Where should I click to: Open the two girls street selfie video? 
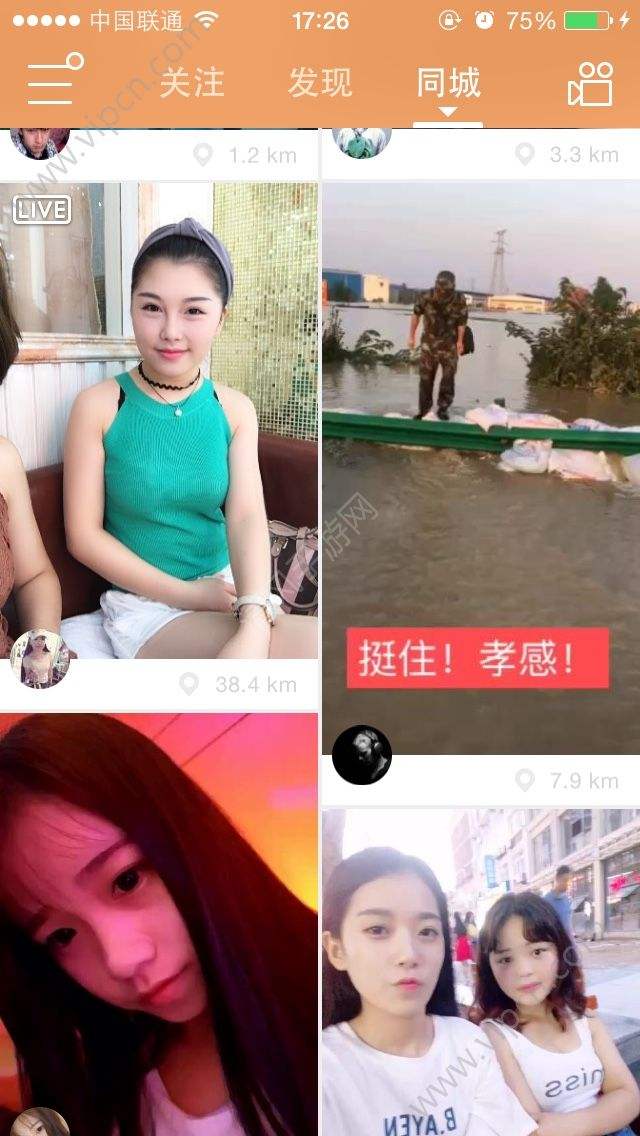coord(480,970)
